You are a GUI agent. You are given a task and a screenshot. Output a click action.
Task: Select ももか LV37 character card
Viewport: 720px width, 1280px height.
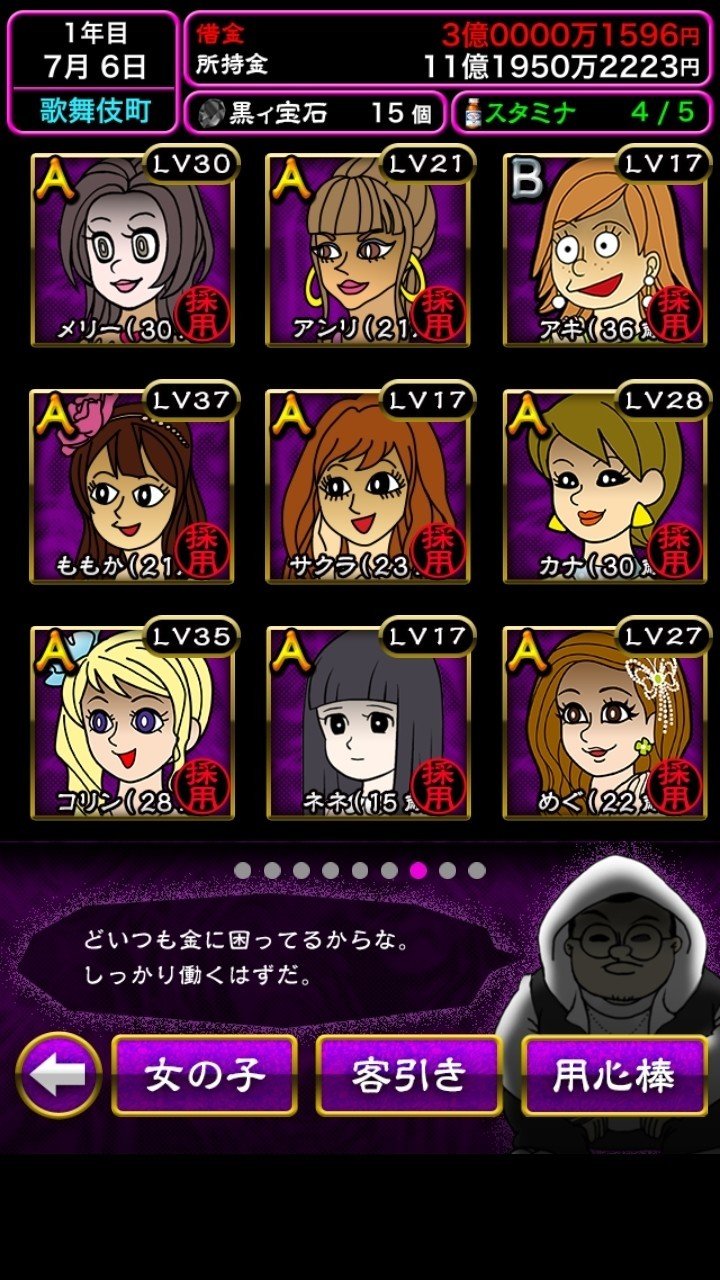(x=132, y=487)
